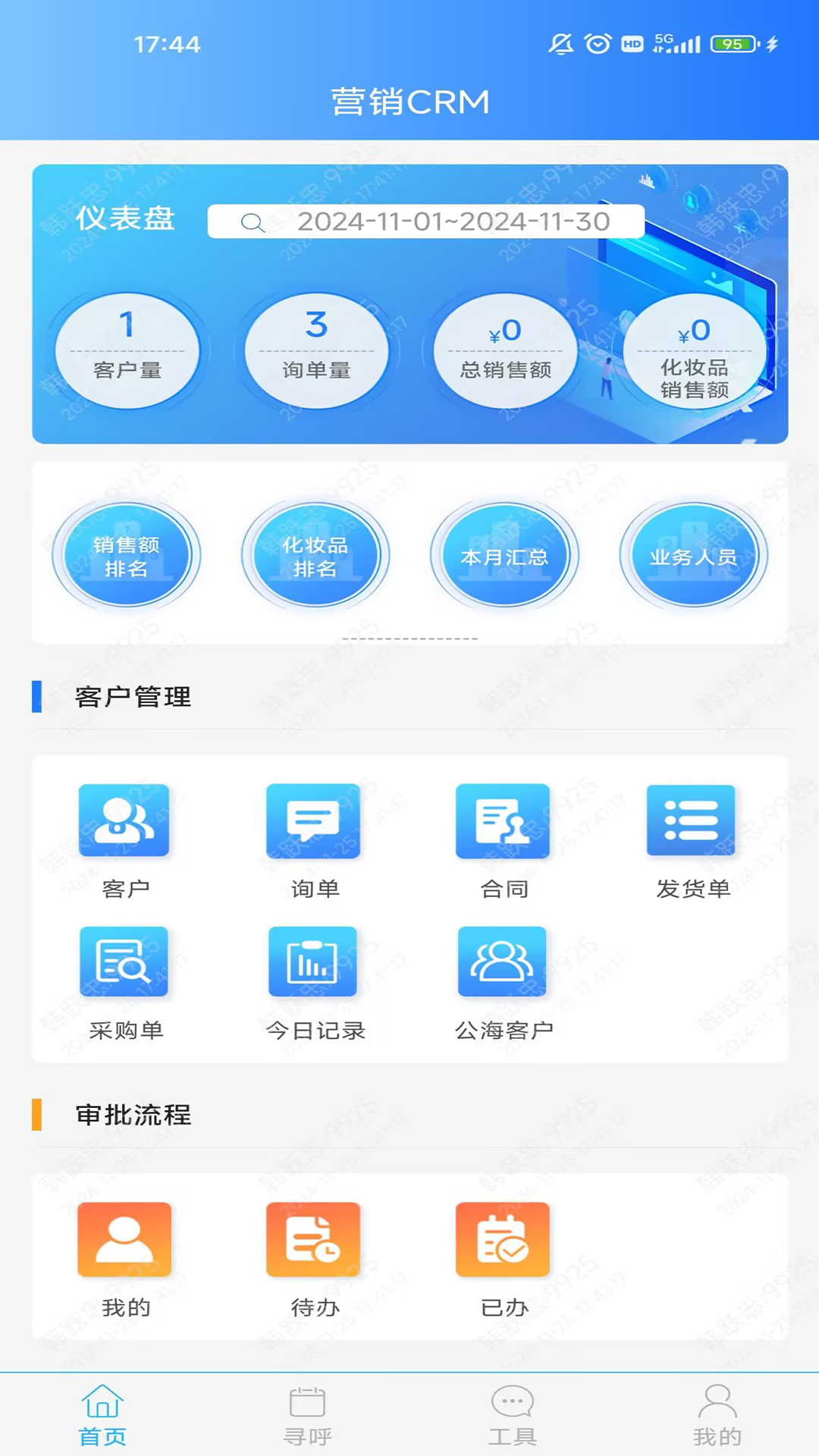Tap the 客户量 customer count bubble

[x=127, y=350]
